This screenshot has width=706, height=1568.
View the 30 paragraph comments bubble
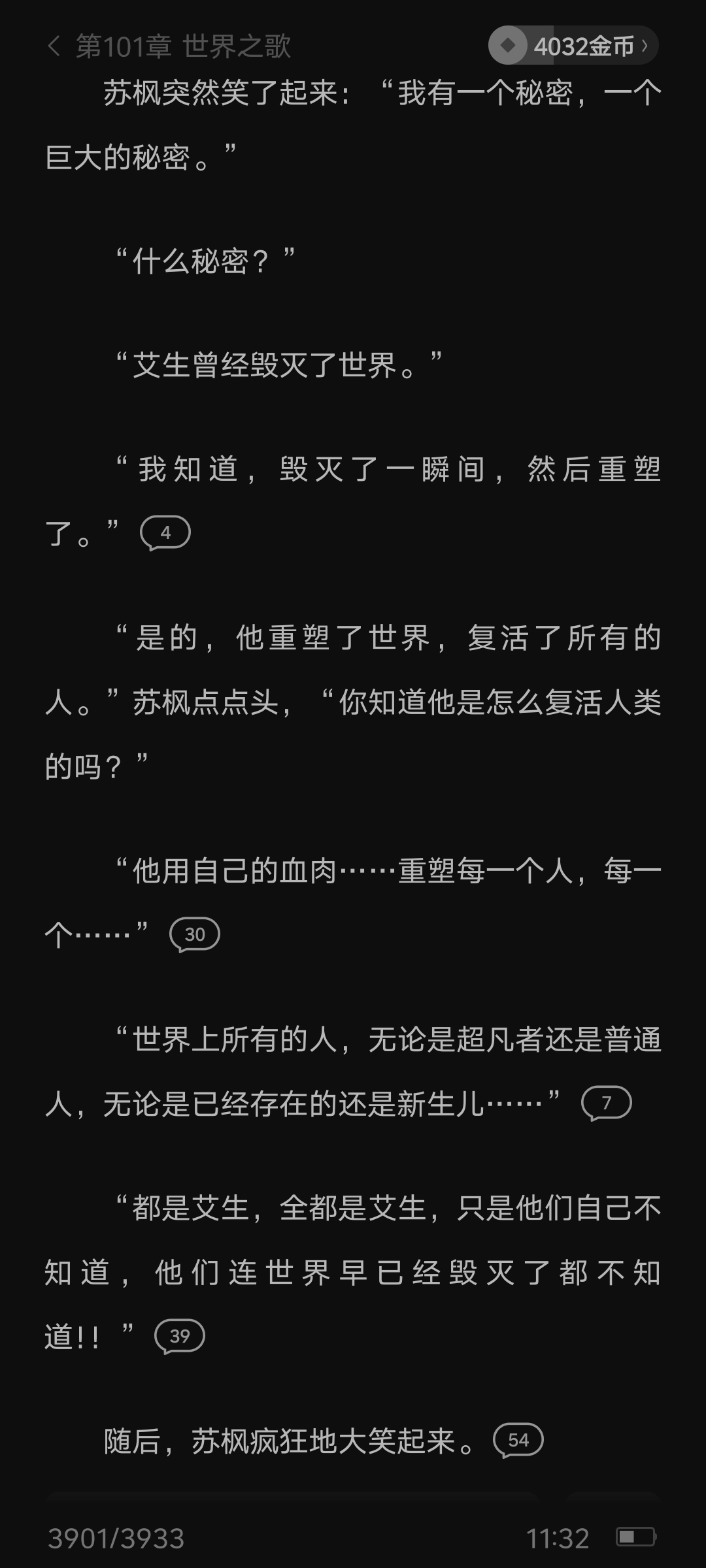coord(195,935)
